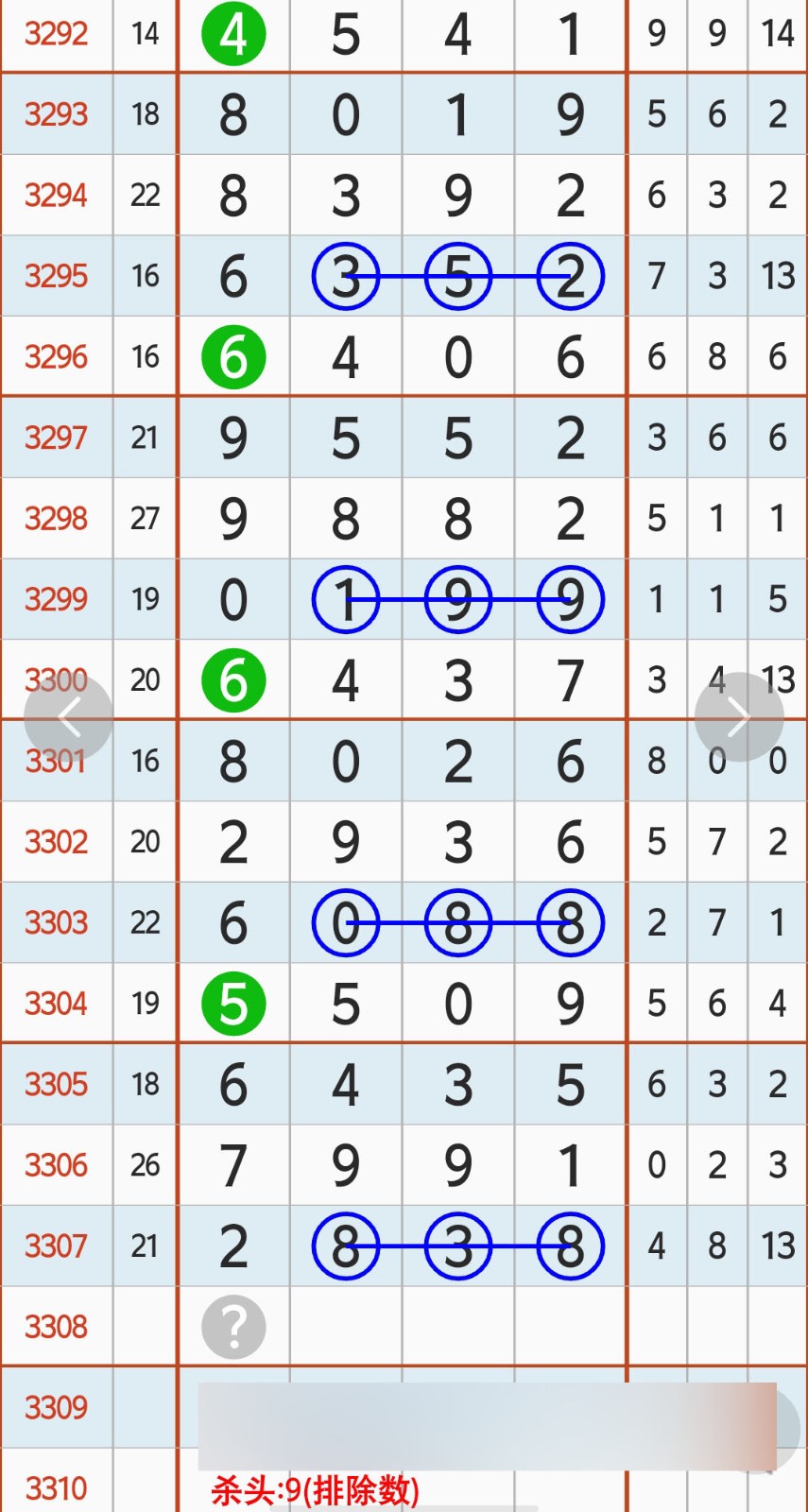Screen dimensions: 808x1512
Task: Click the sum column value 14 for row 3292
Action: 145,35
